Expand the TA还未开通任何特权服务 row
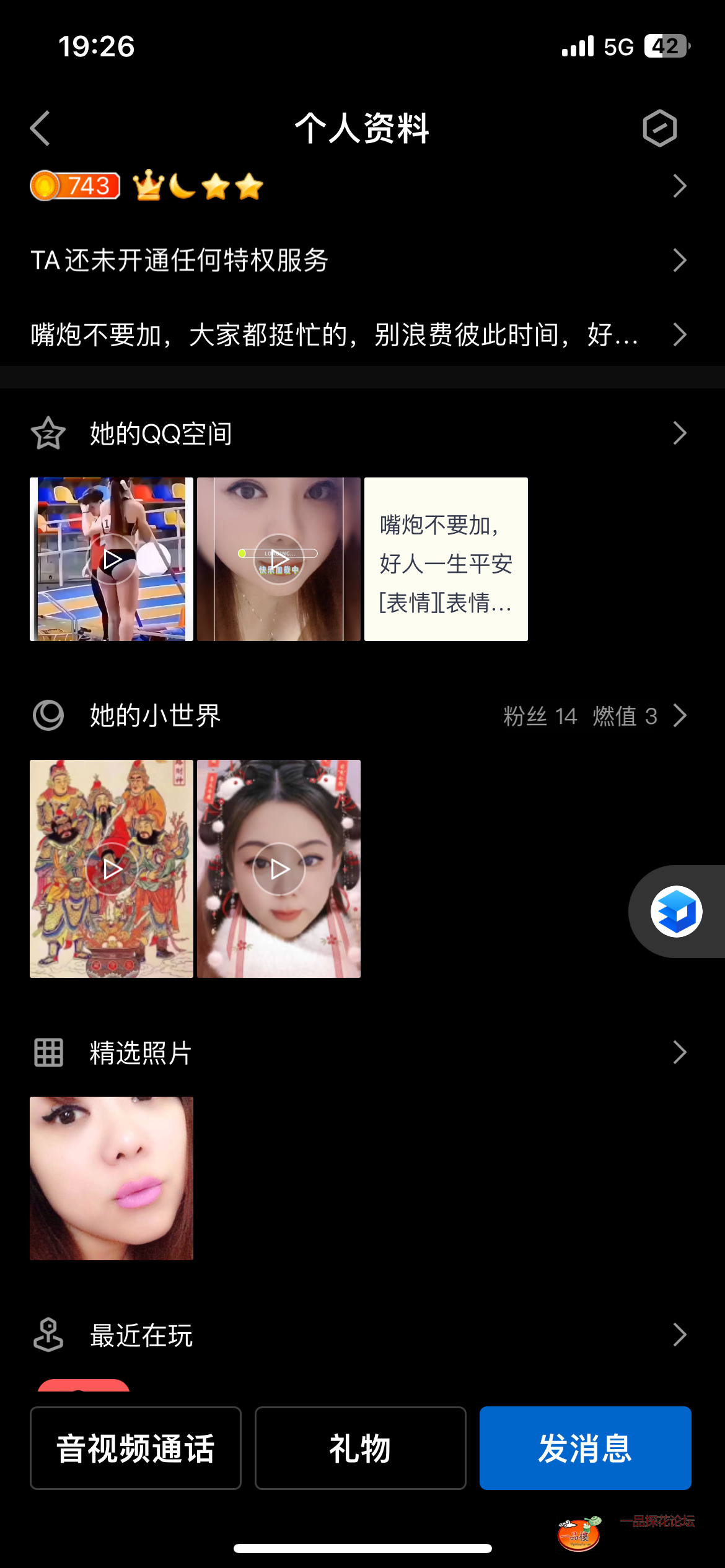The height and width of the screenshot is (1568, 725). click(x=679, y=260)
